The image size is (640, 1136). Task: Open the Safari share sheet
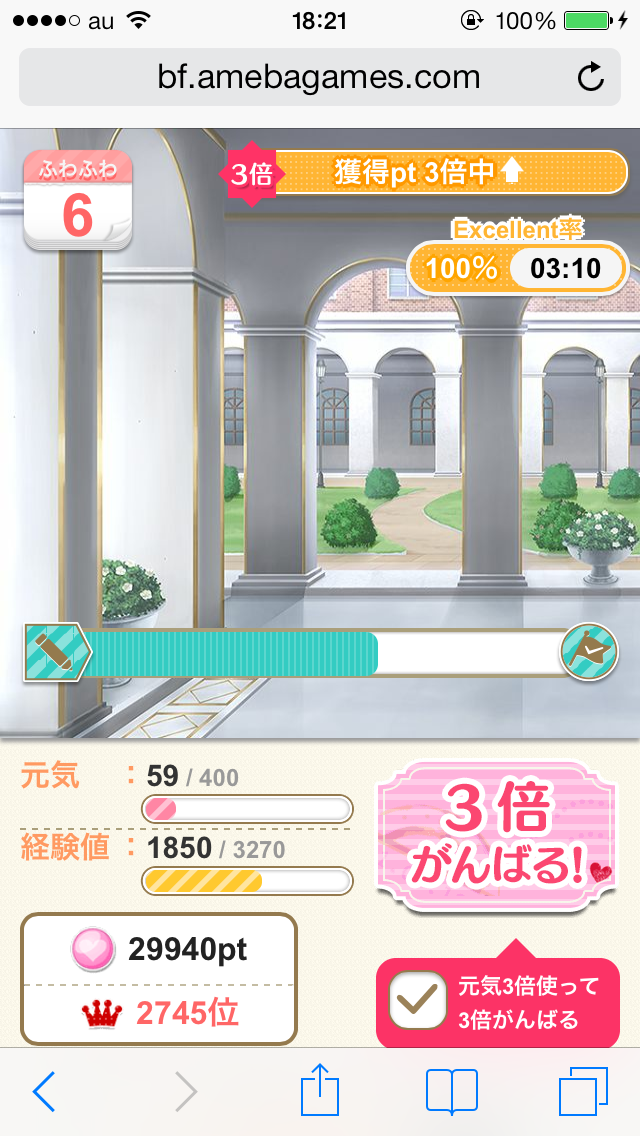(x=316, y=1090)
